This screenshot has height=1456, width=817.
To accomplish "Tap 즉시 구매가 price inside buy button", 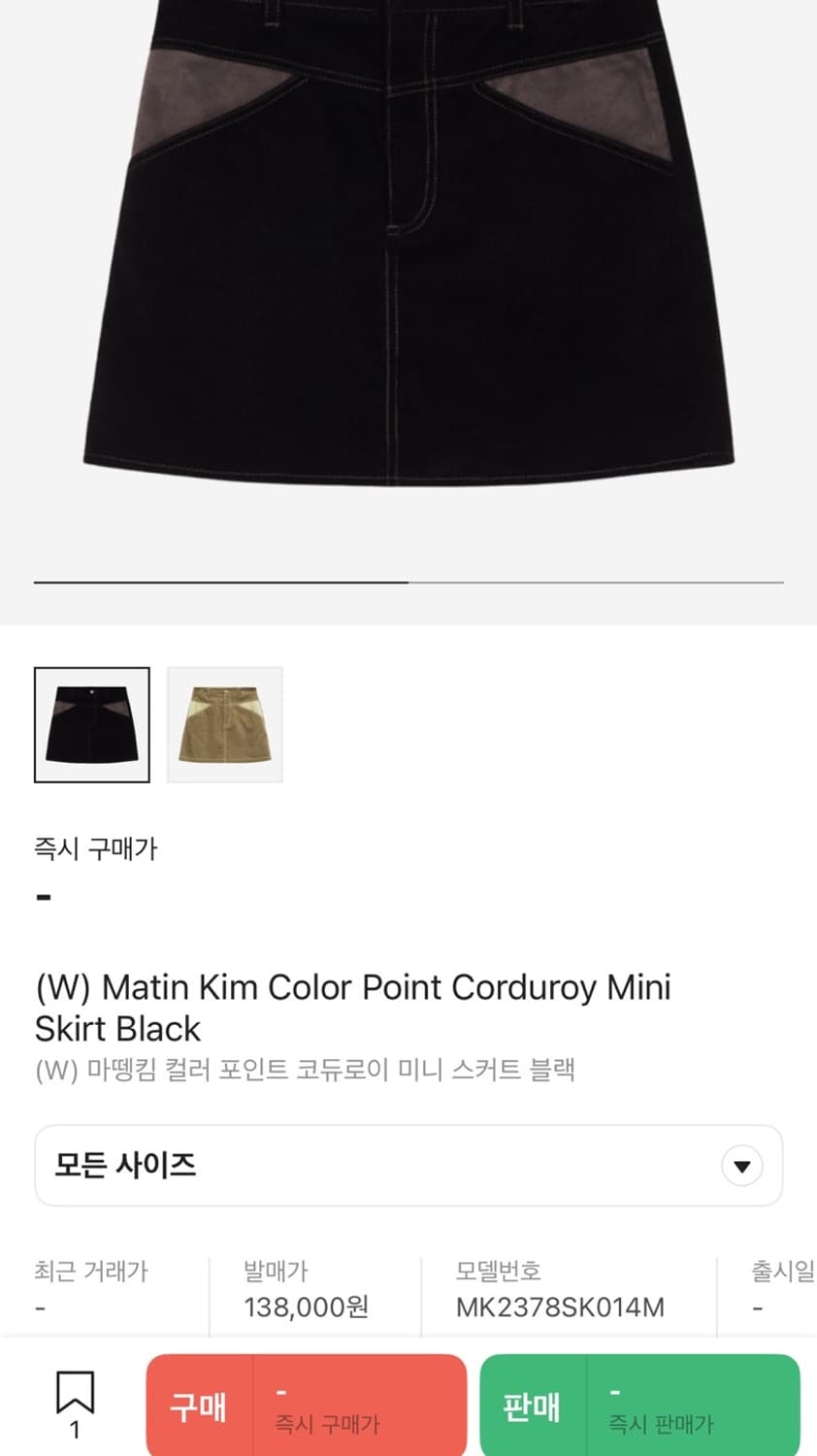I will coord(325,1425).
